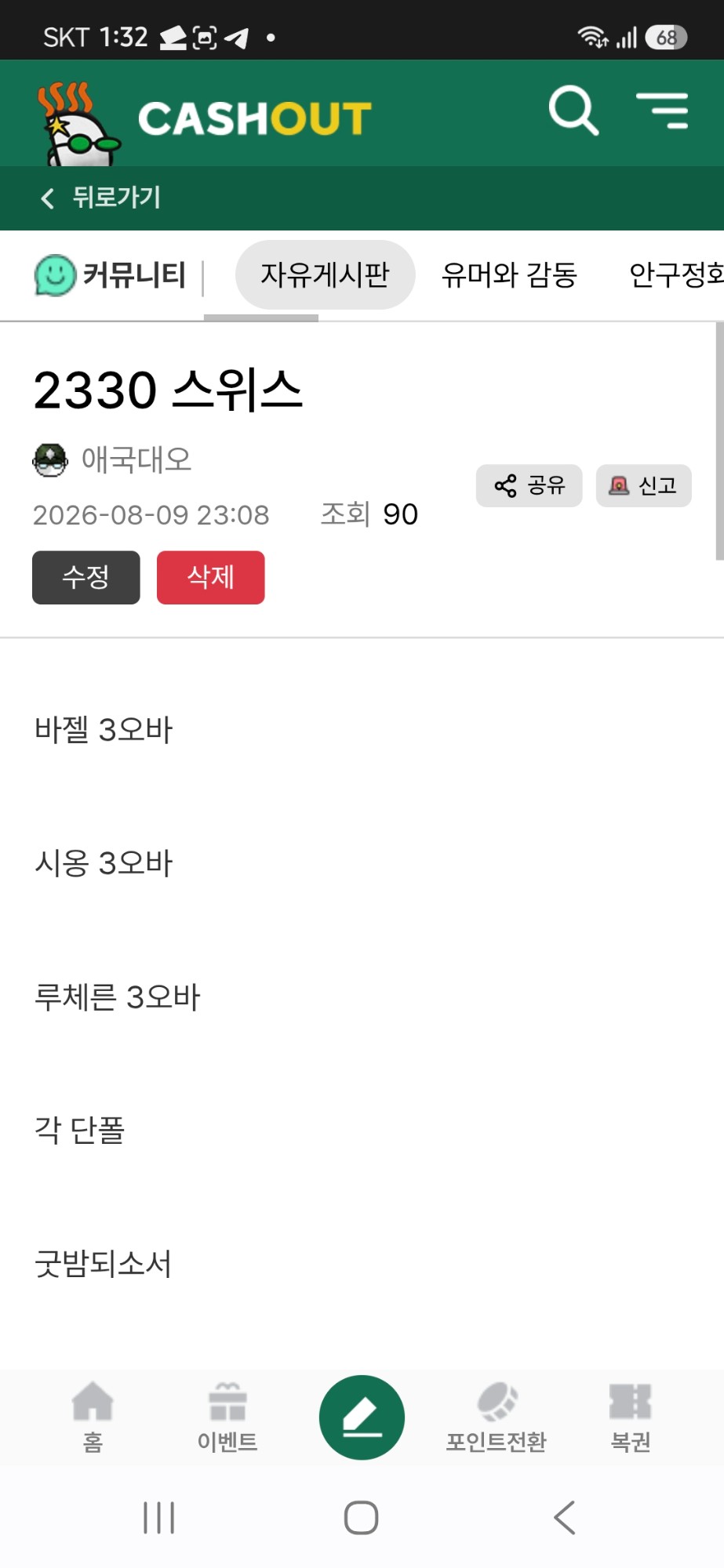Image resolution: width=724 pixels, height=1568 pixels.
Task: Delete the post with 삭제
Action: (211, 578)
